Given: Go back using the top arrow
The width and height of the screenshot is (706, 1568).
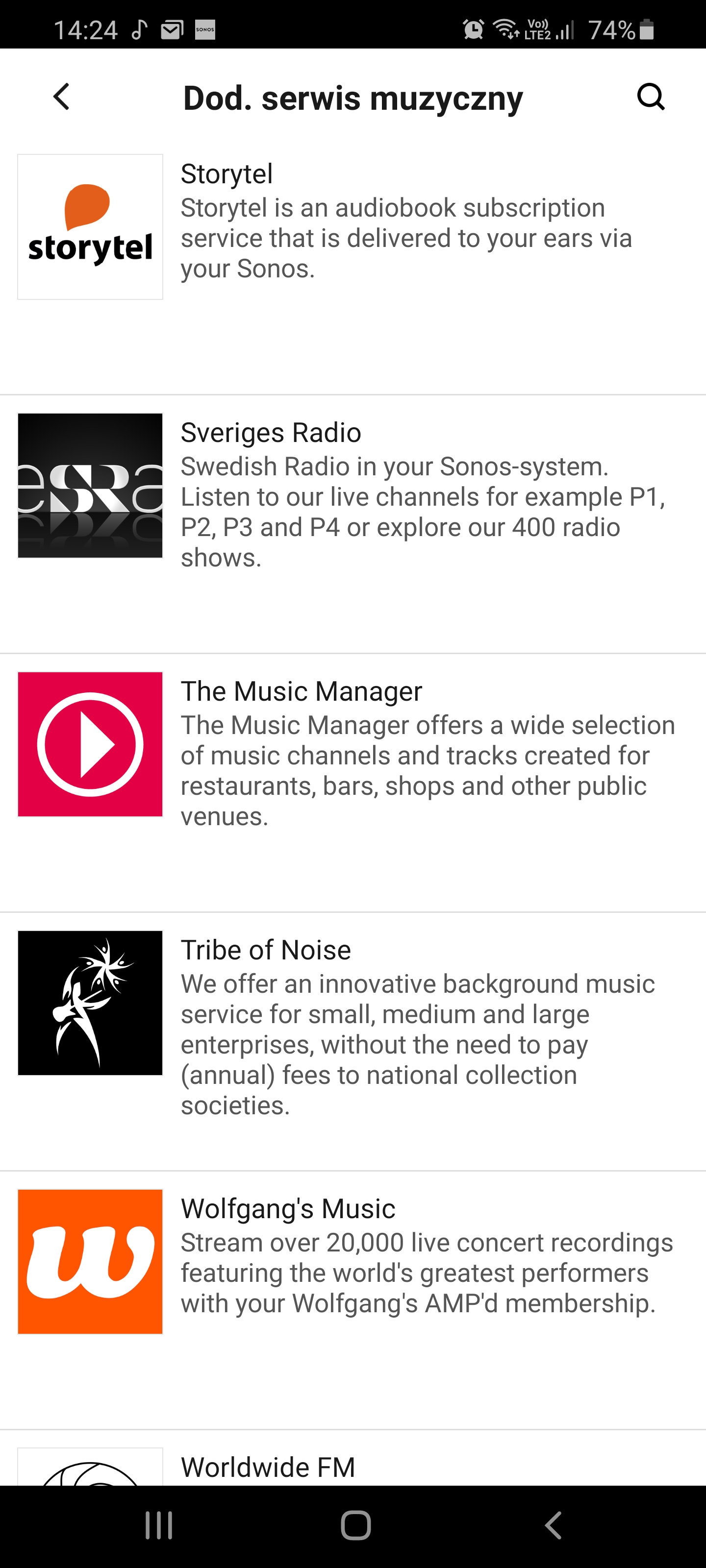Looking at the screenshot, I should click(61, 97).
